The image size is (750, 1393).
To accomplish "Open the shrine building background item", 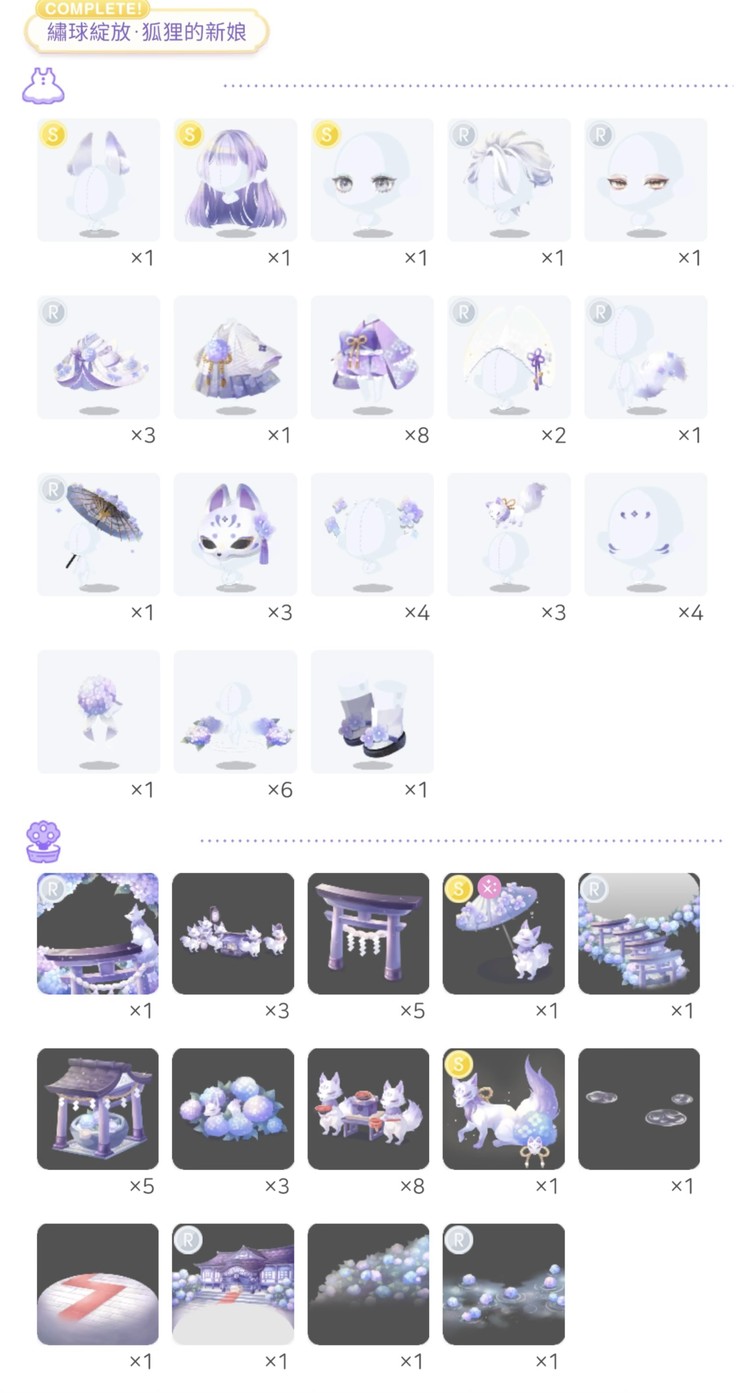I will pyautogui.click(x=233, y=1283).
